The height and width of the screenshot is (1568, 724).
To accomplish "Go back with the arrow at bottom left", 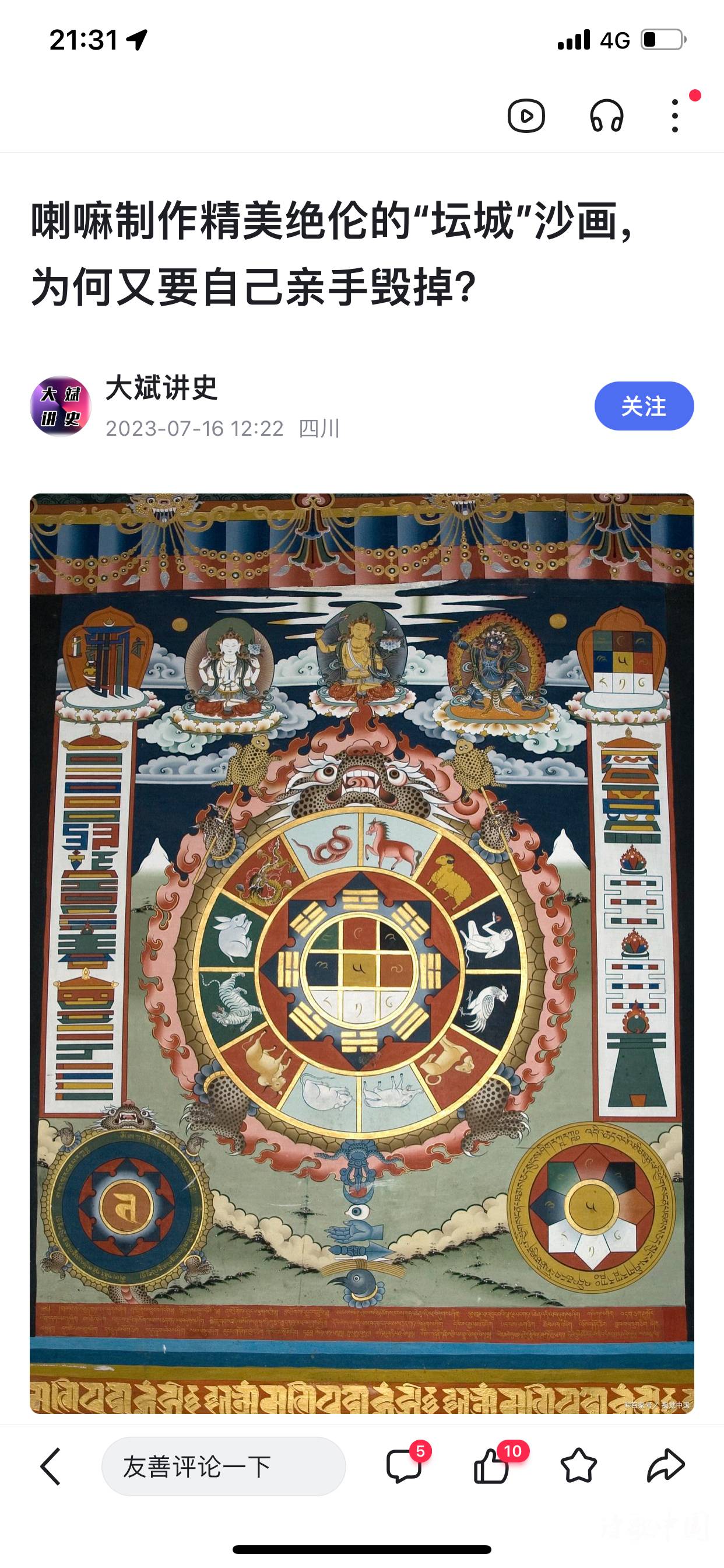I will 51,1466.
